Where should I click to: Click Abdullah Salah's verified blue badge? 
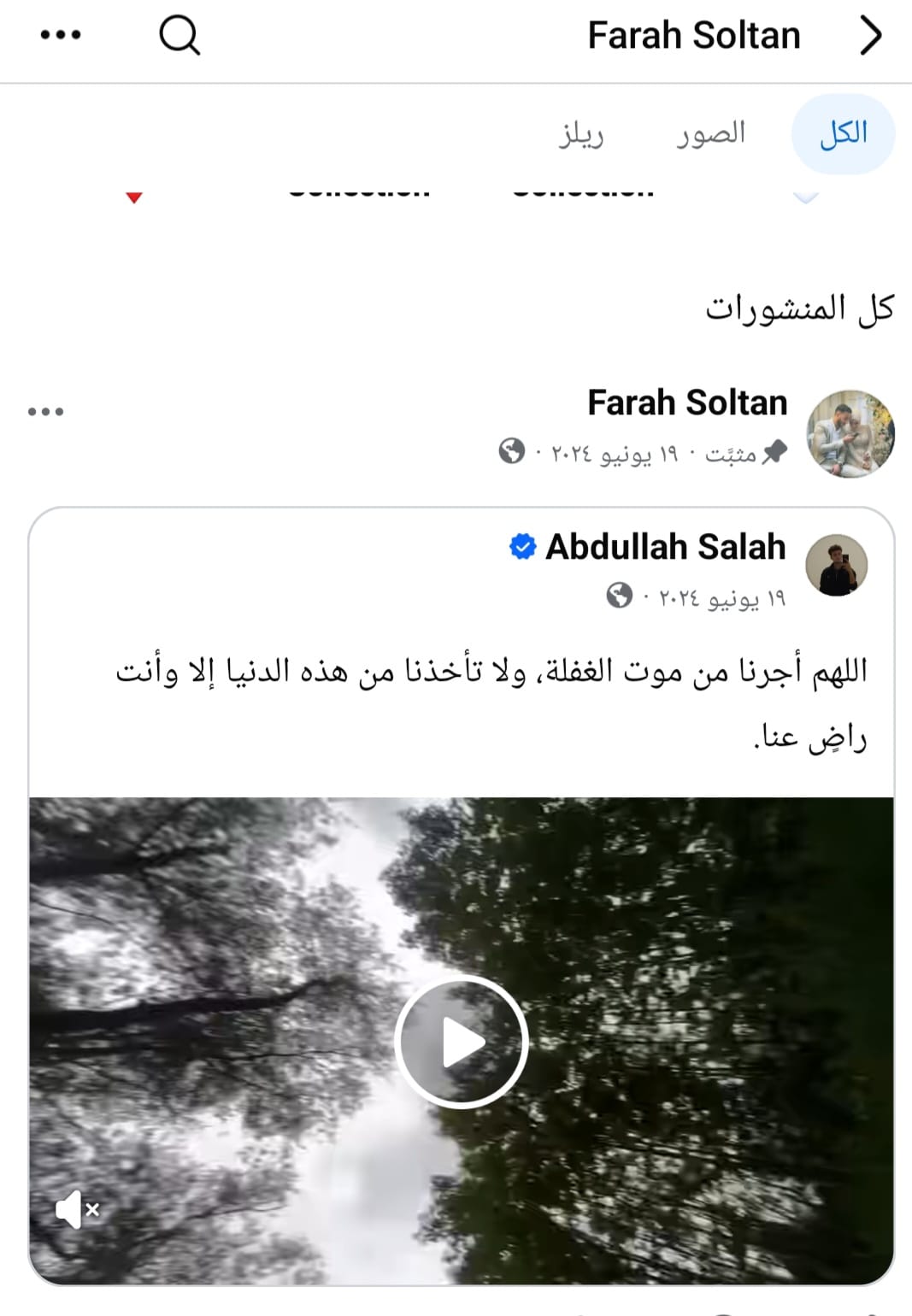[522, 547]
